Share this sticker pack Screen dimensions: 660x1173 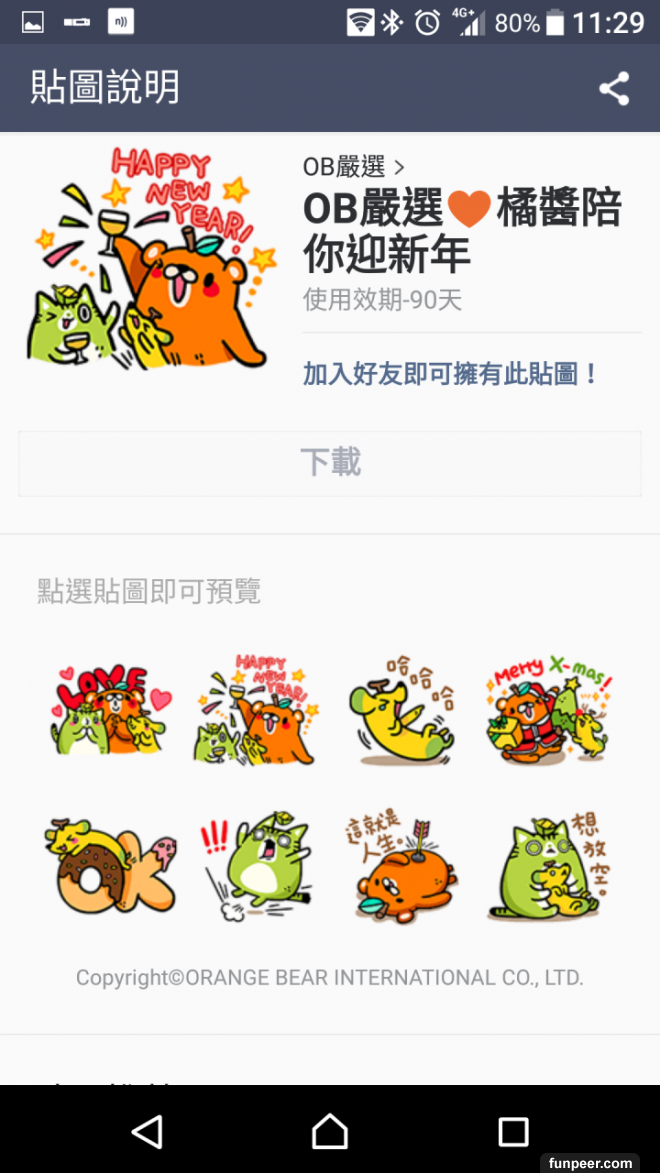[x=614, y=89]
